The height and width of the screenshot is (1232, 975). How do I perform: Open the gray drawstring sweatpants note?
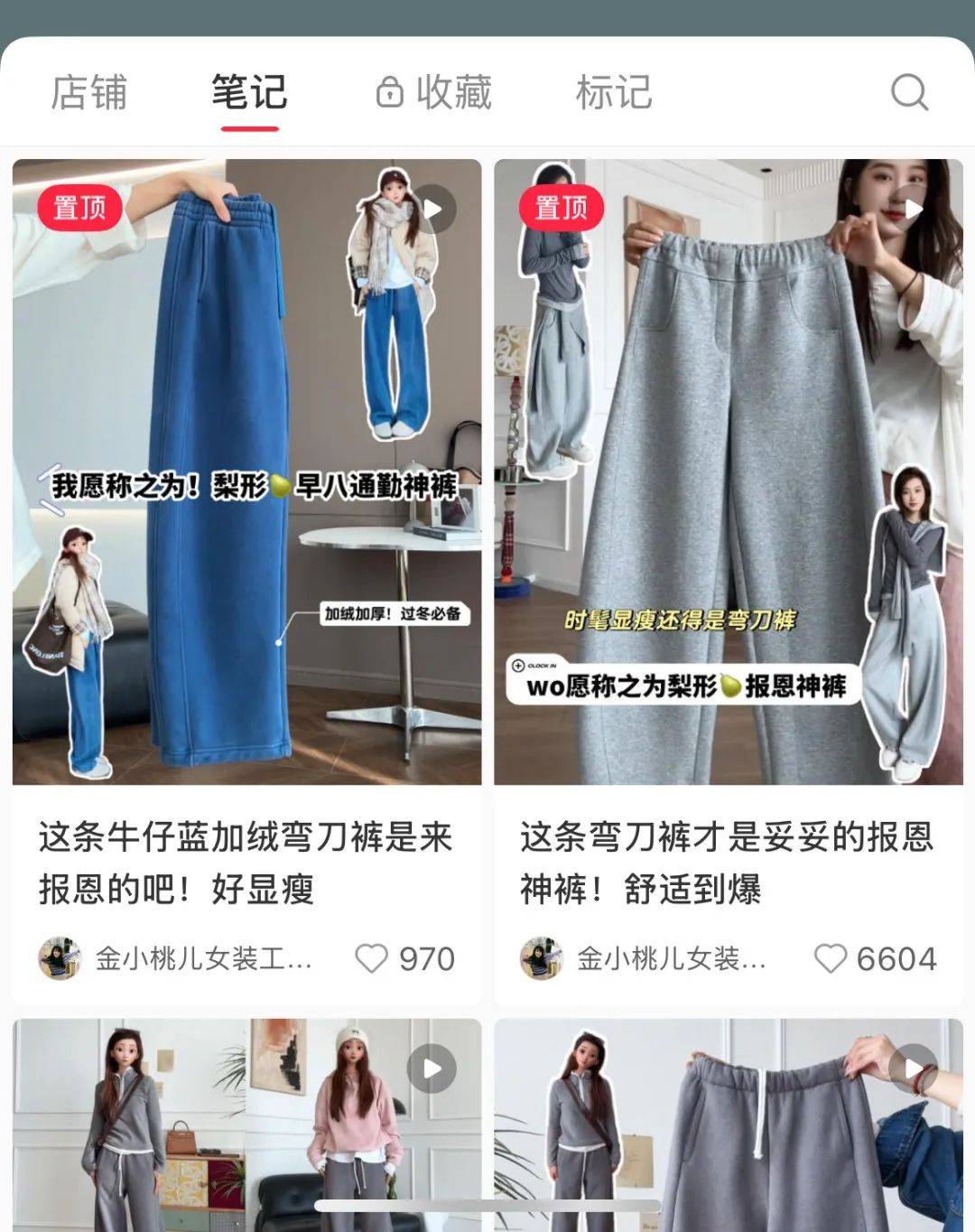[x=728, y=1125]
